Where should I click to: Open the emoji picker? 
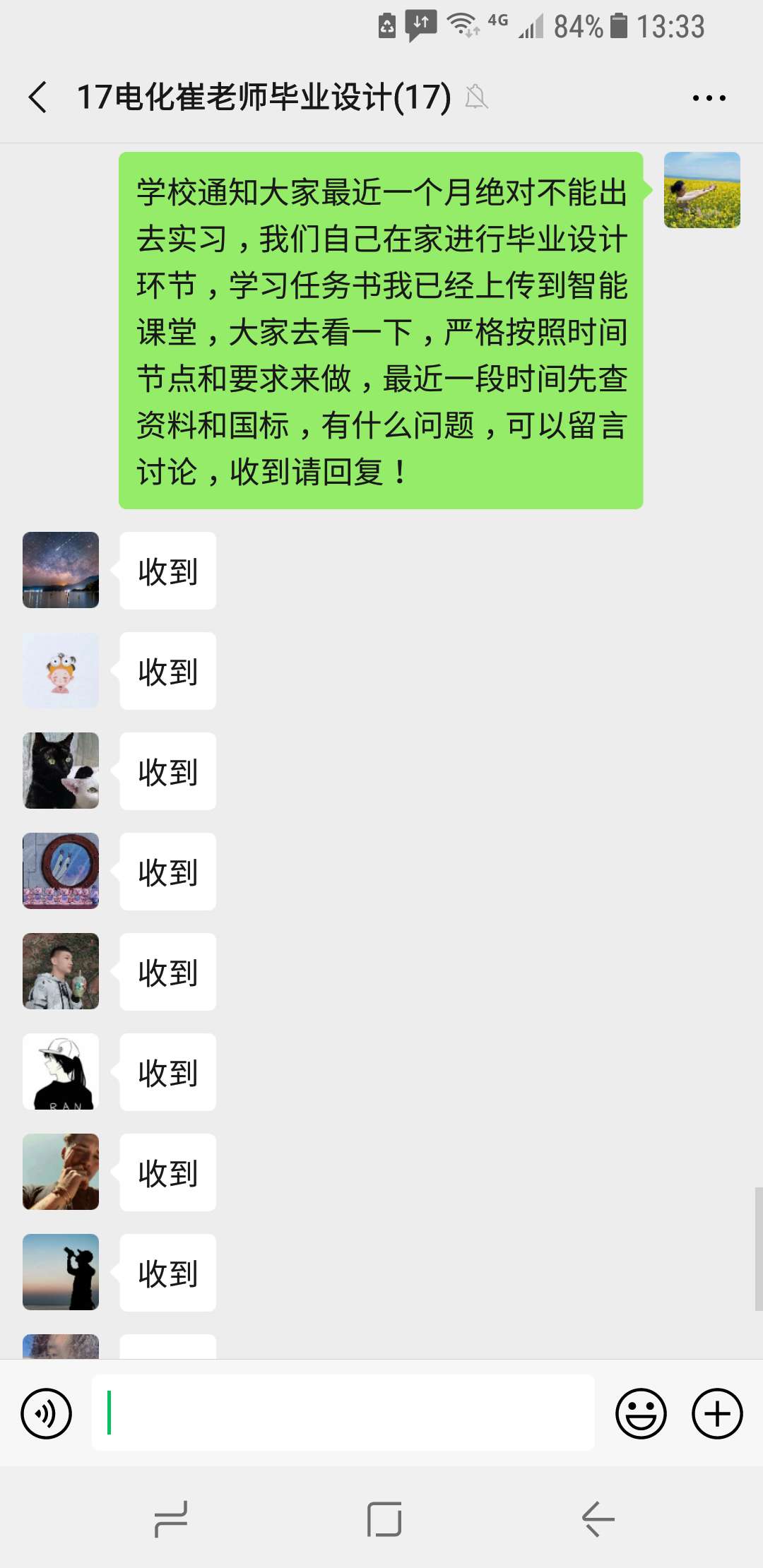click(641, 1413)
